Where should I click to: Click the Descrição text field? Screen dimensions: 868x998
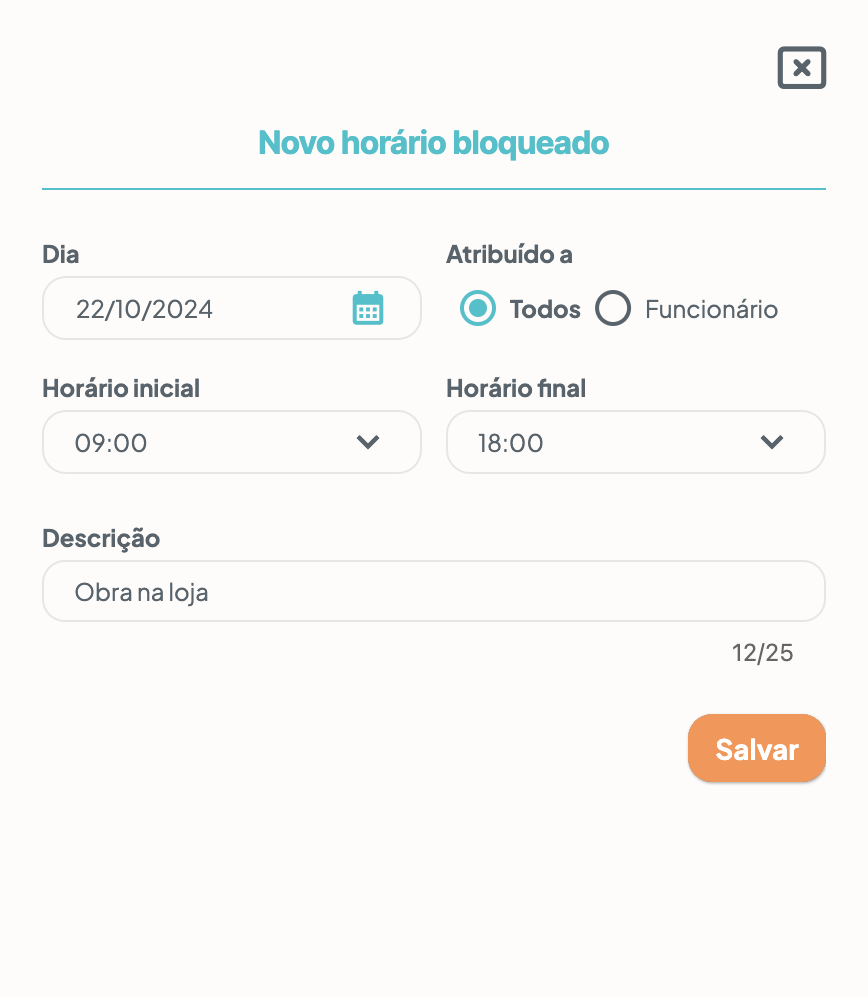coord(433,591)
